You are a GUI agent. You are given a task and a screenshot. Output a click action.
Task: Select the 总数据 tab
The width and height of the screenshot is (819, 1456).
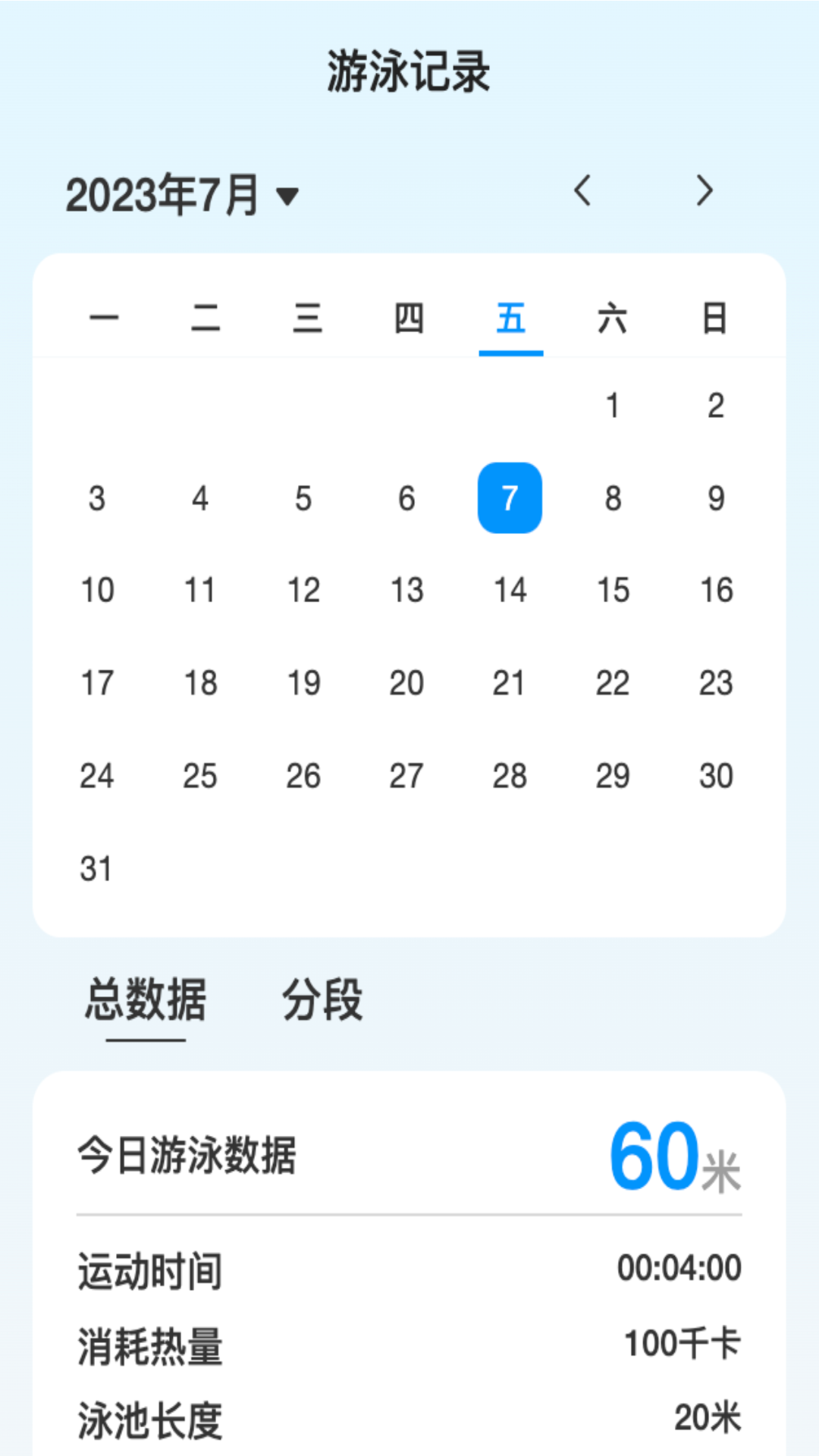pyautogui.click(x=146, y=999)
